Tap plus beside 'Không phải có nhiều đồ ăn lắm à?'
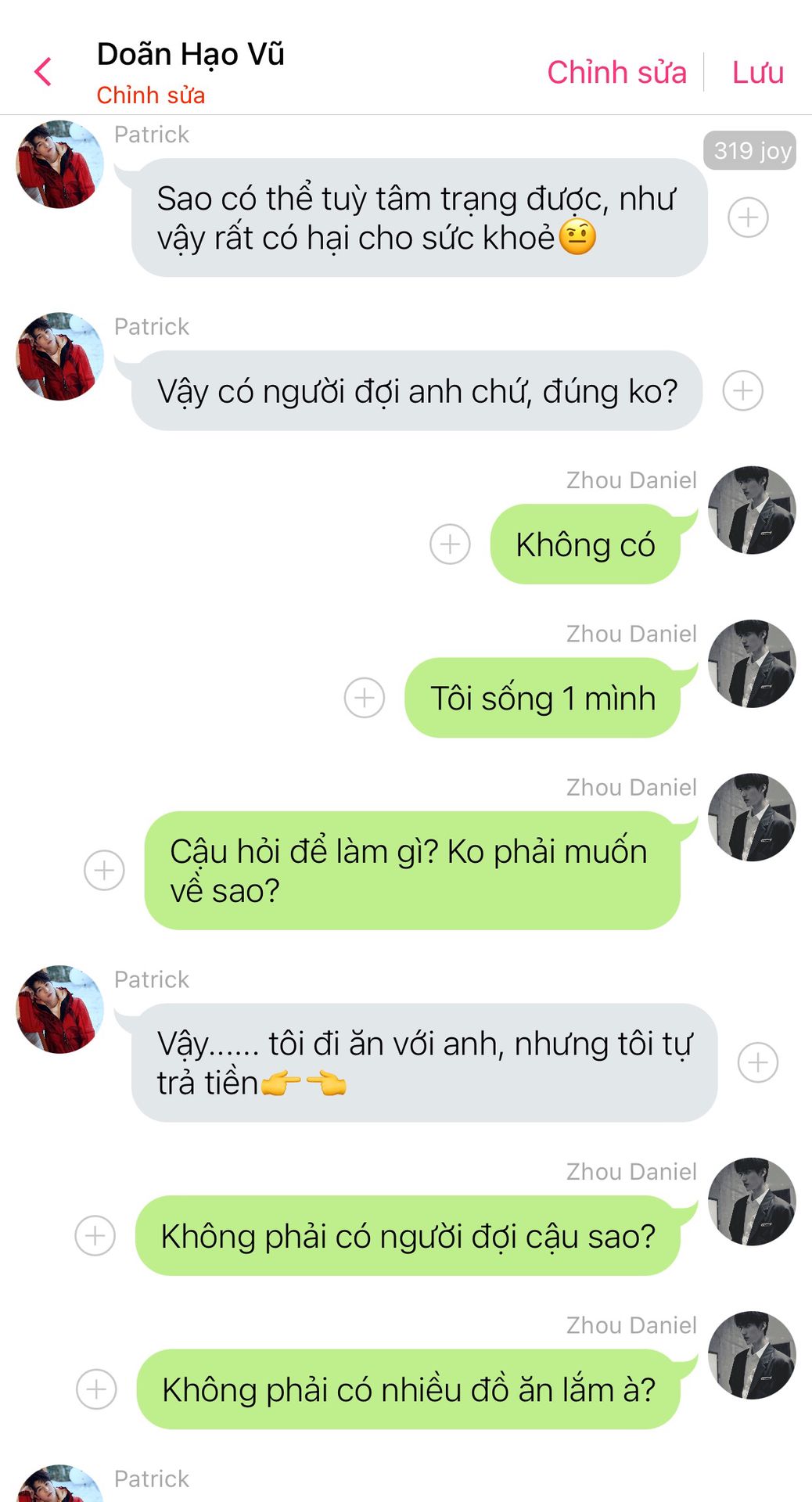Viewport: 812px width, 1502px height. click(96, 1389)
